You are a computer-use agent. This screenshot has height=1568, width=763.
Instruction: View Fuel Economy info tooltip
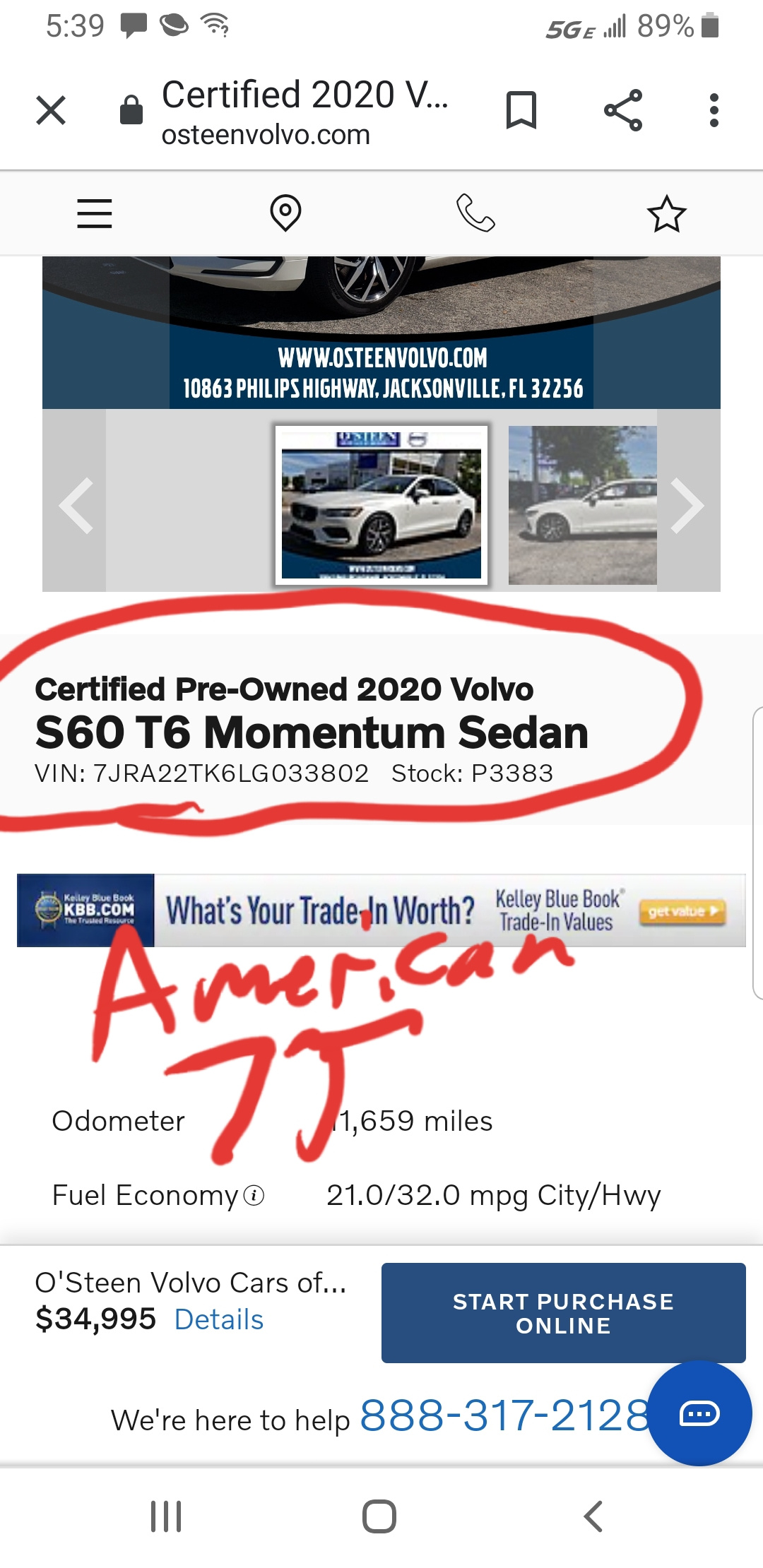(x=254, y=1195)
